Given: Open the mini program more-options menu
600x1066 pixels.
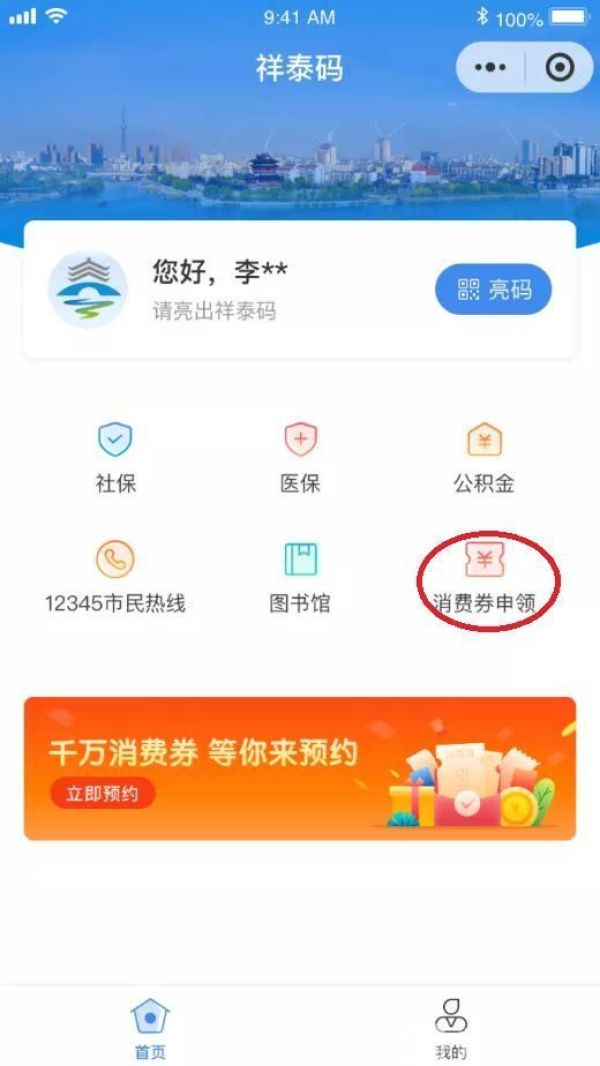Looking at the screenshot, I should (x=490, y=67).
